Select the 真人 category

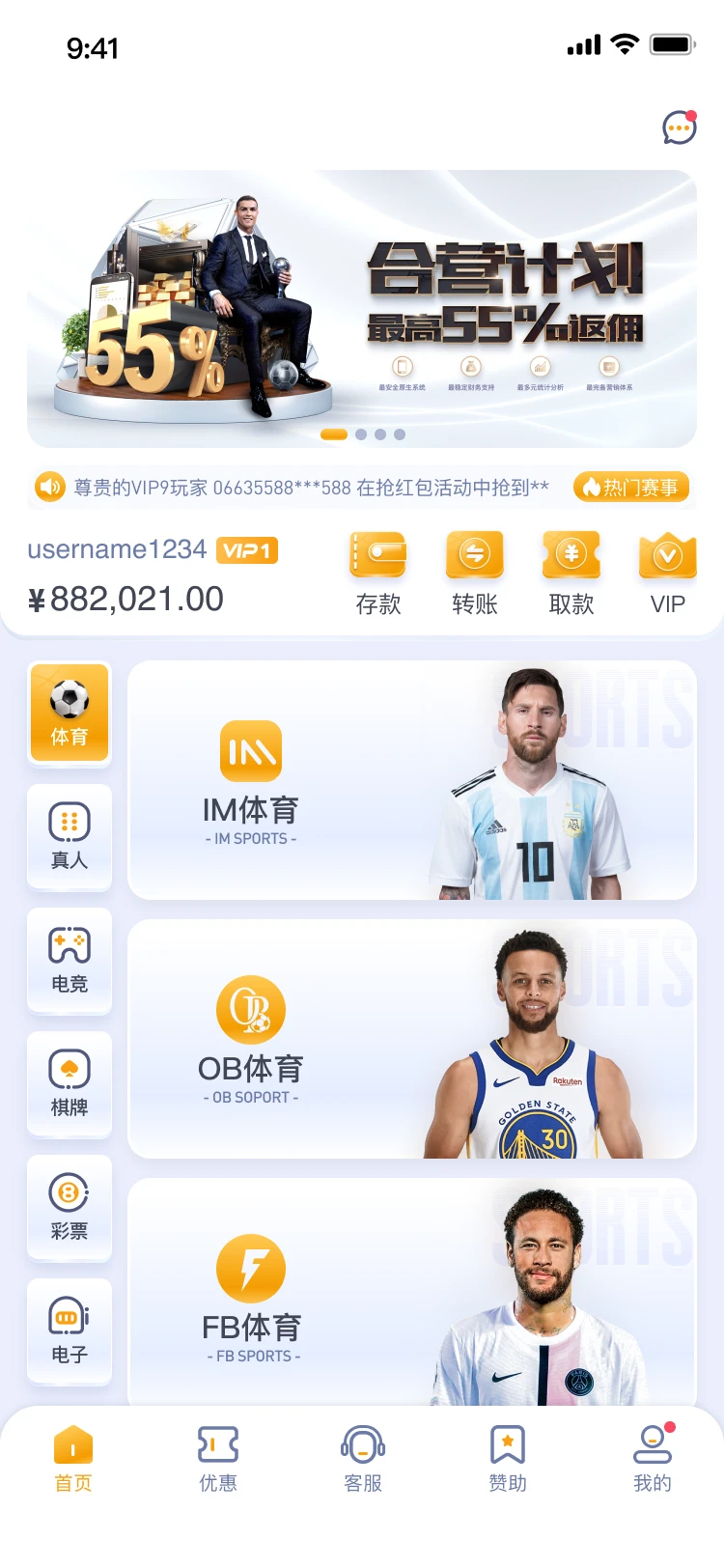click(70, 836)
